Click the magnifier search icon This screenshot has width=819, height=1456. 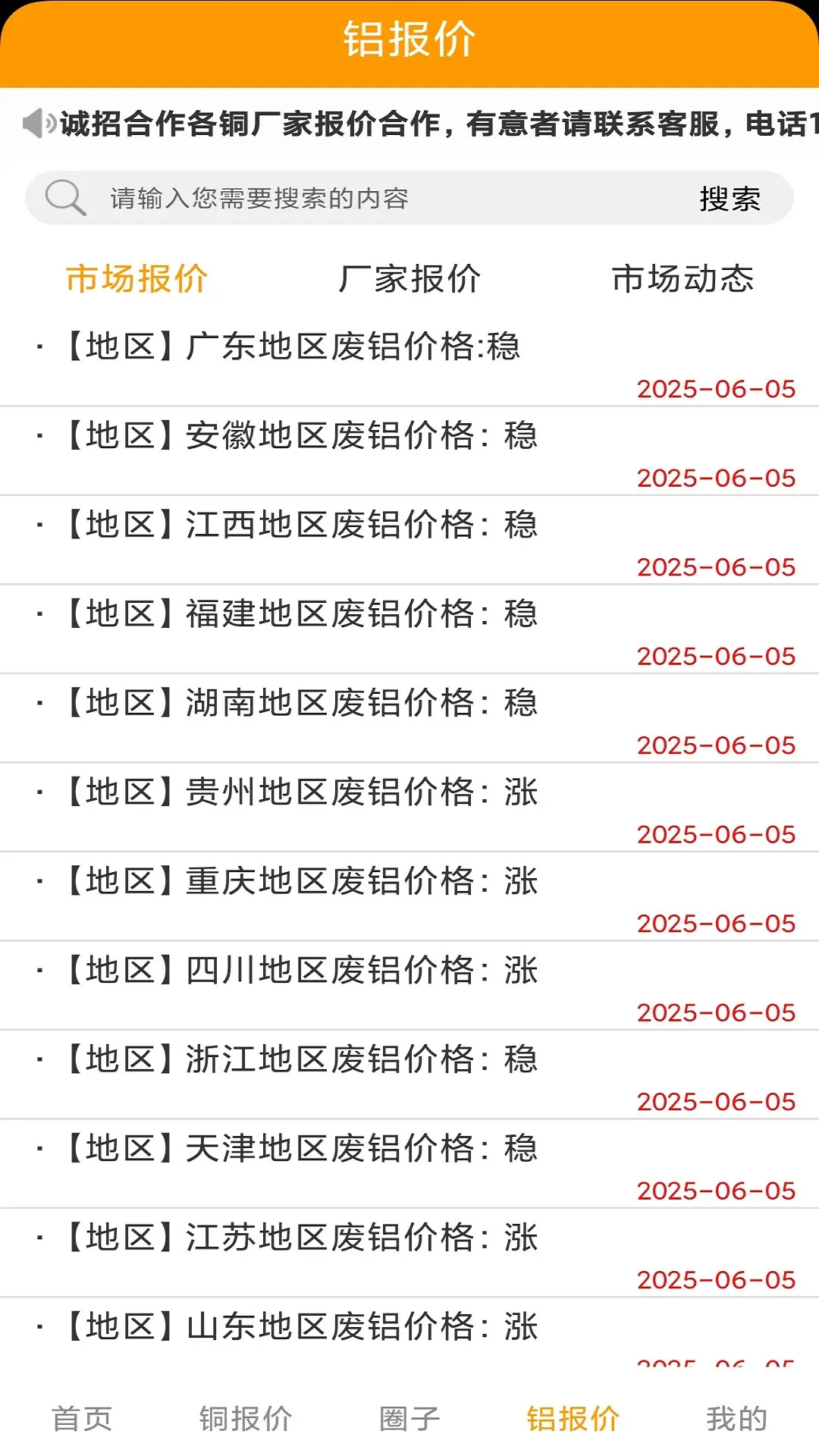tap(64, 197)
